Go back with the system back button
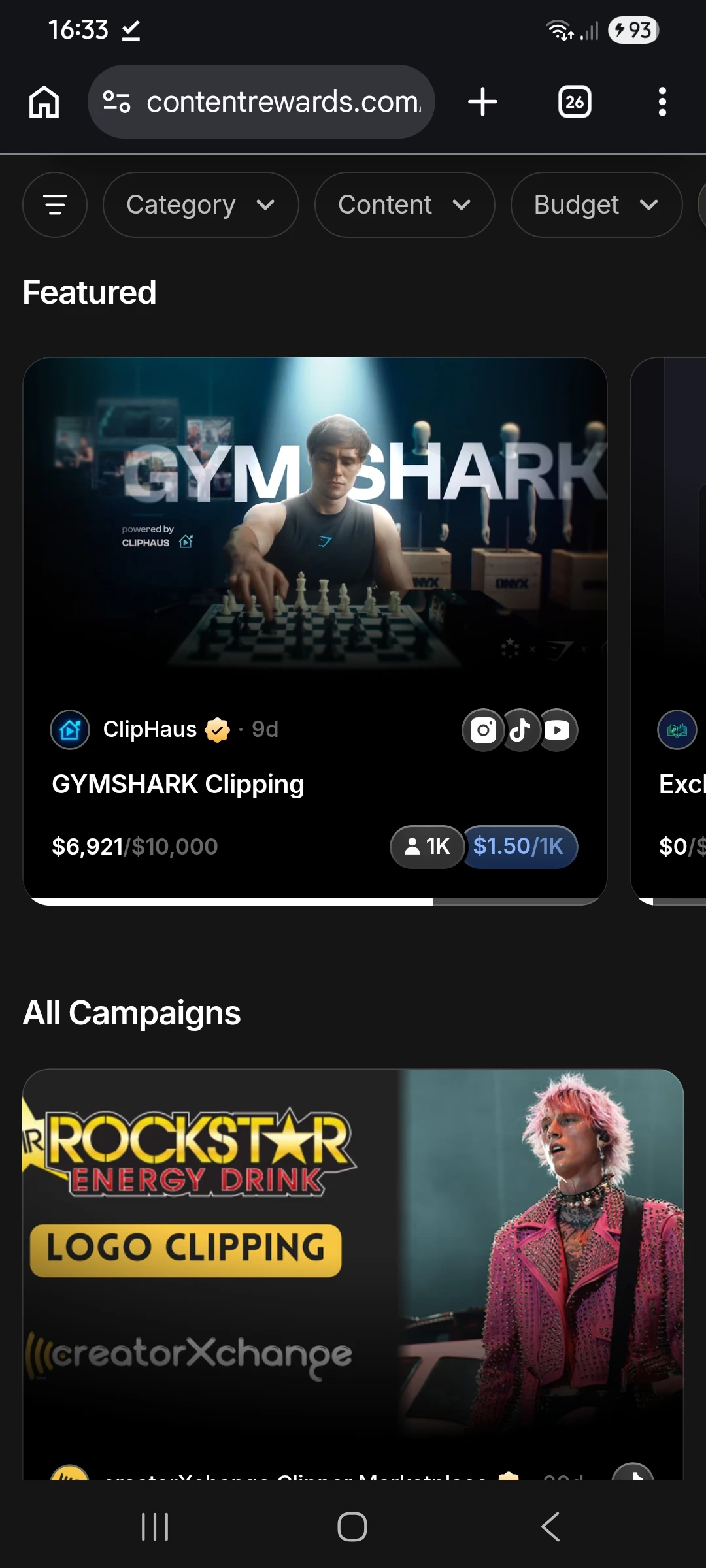The width and height of the screenshot is (706, 1568). 550,1527
